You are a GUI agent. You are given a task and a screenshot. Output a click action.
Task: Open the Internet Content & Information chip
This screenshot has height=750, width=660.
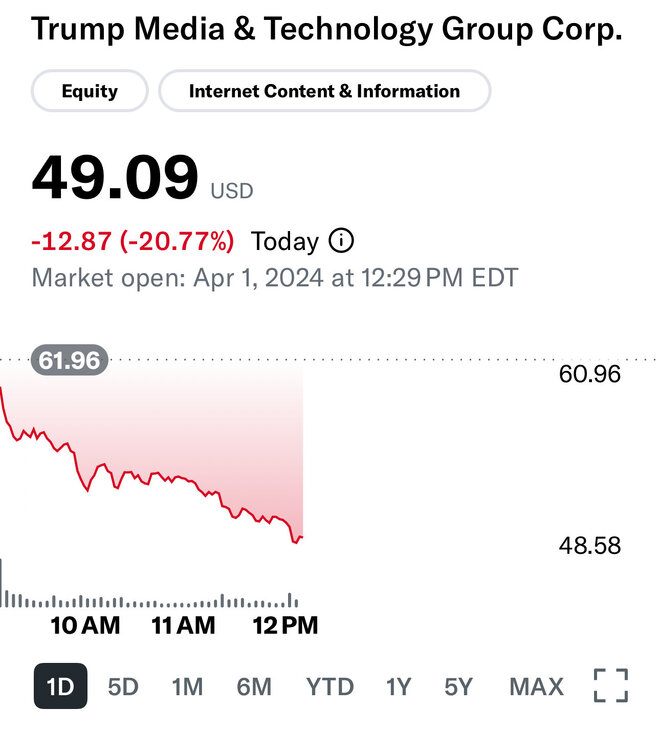[324, 91]
